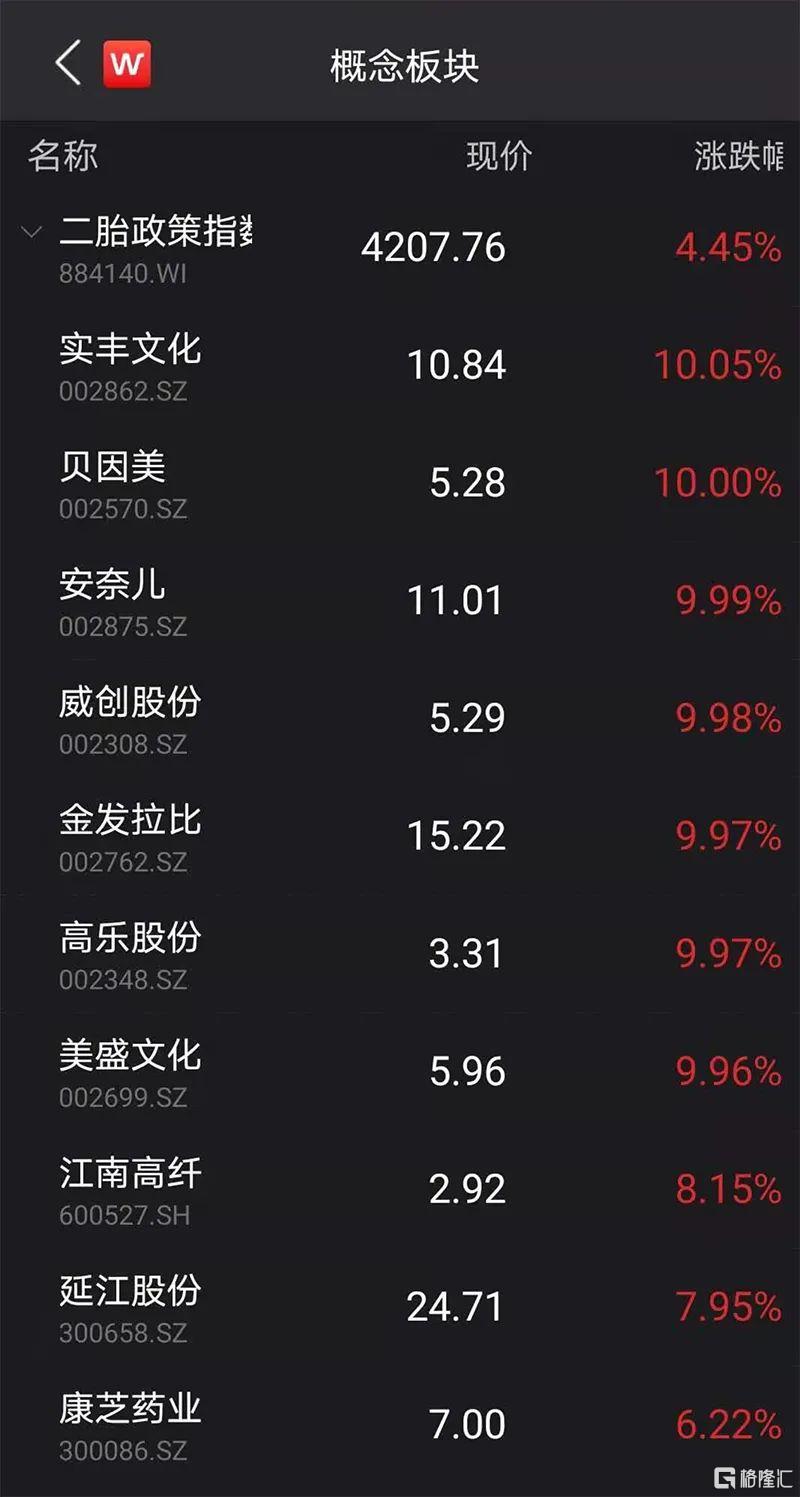Open 康芝药业 stock details

(x=400, y=1424)
